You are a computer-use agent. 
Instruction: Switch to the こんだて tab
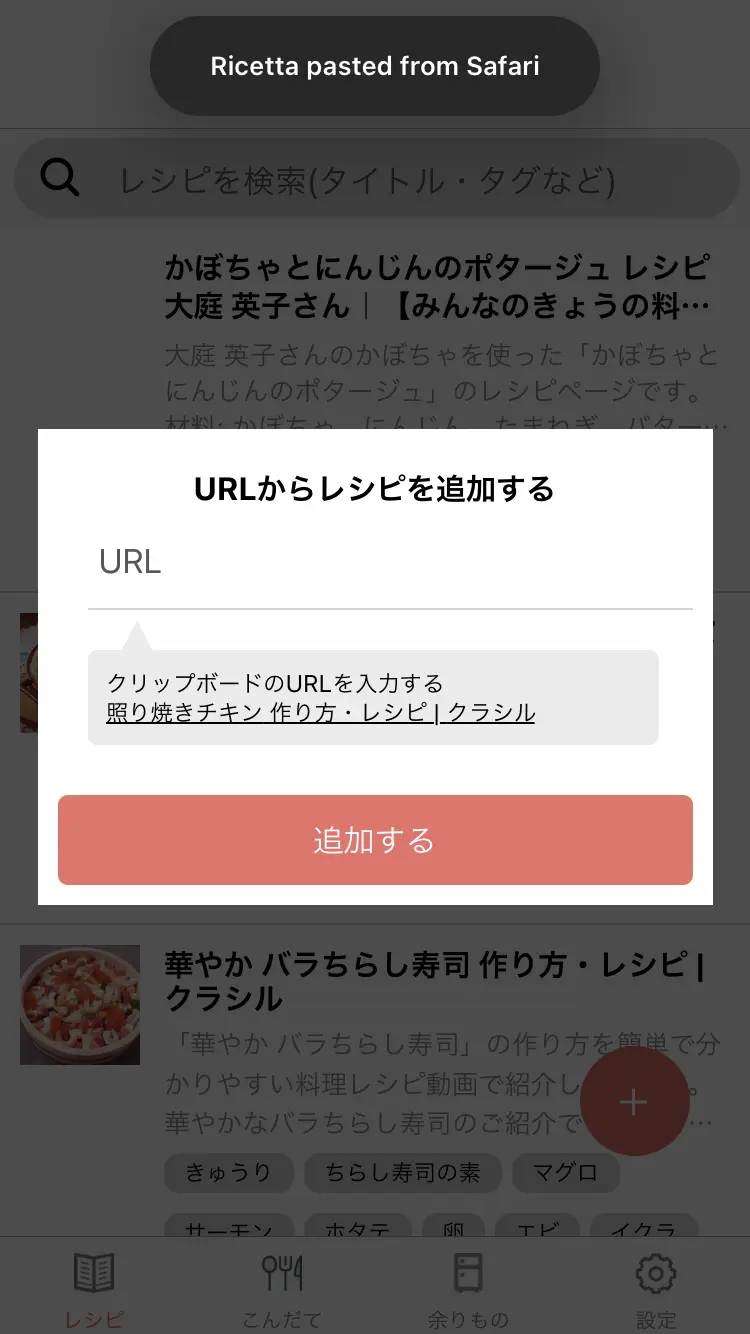tap(282, 1290)
